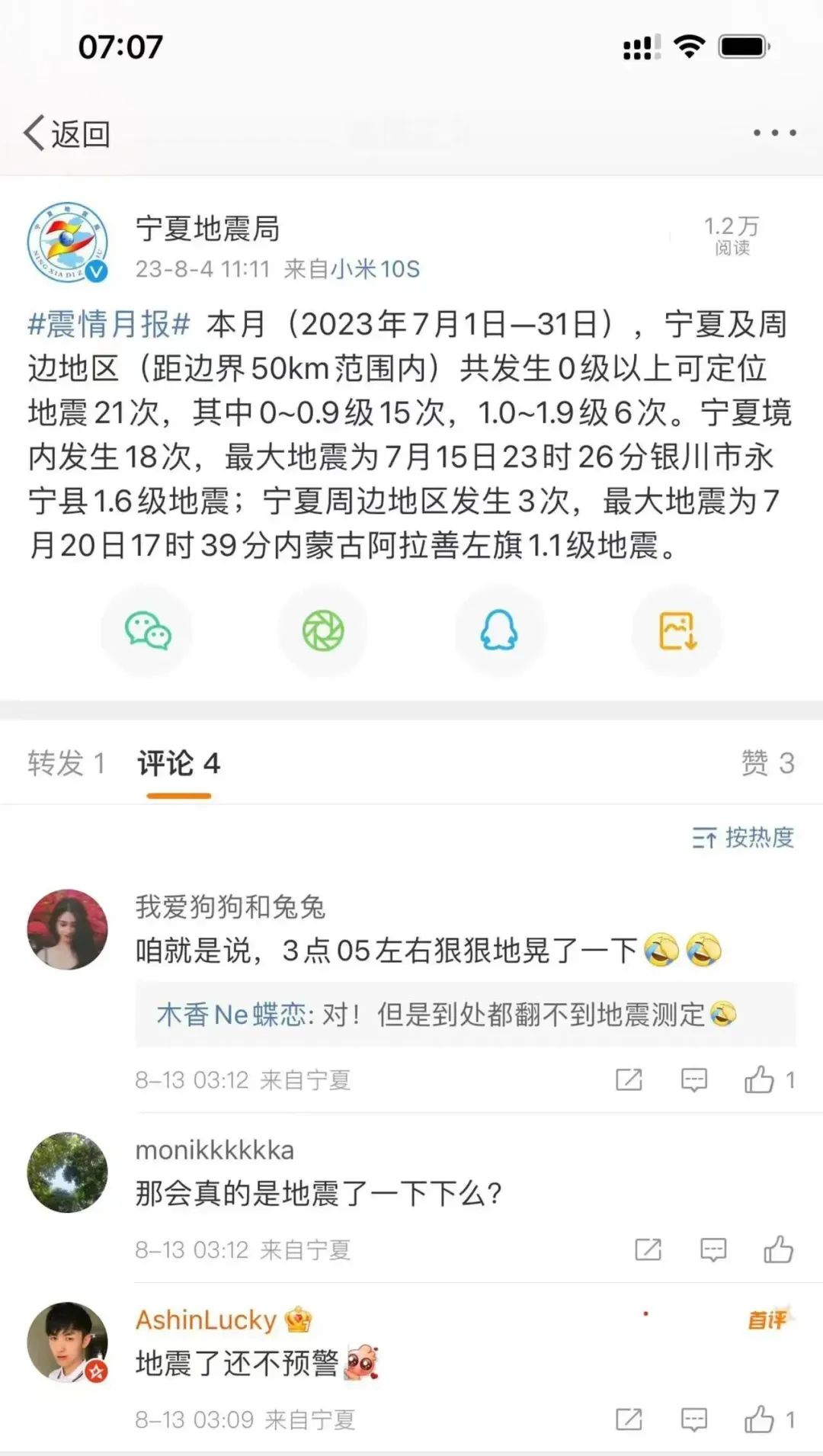Open the #震情月报# hashtag link
The width and height of the screenshot is (823, 1456).
109,324
